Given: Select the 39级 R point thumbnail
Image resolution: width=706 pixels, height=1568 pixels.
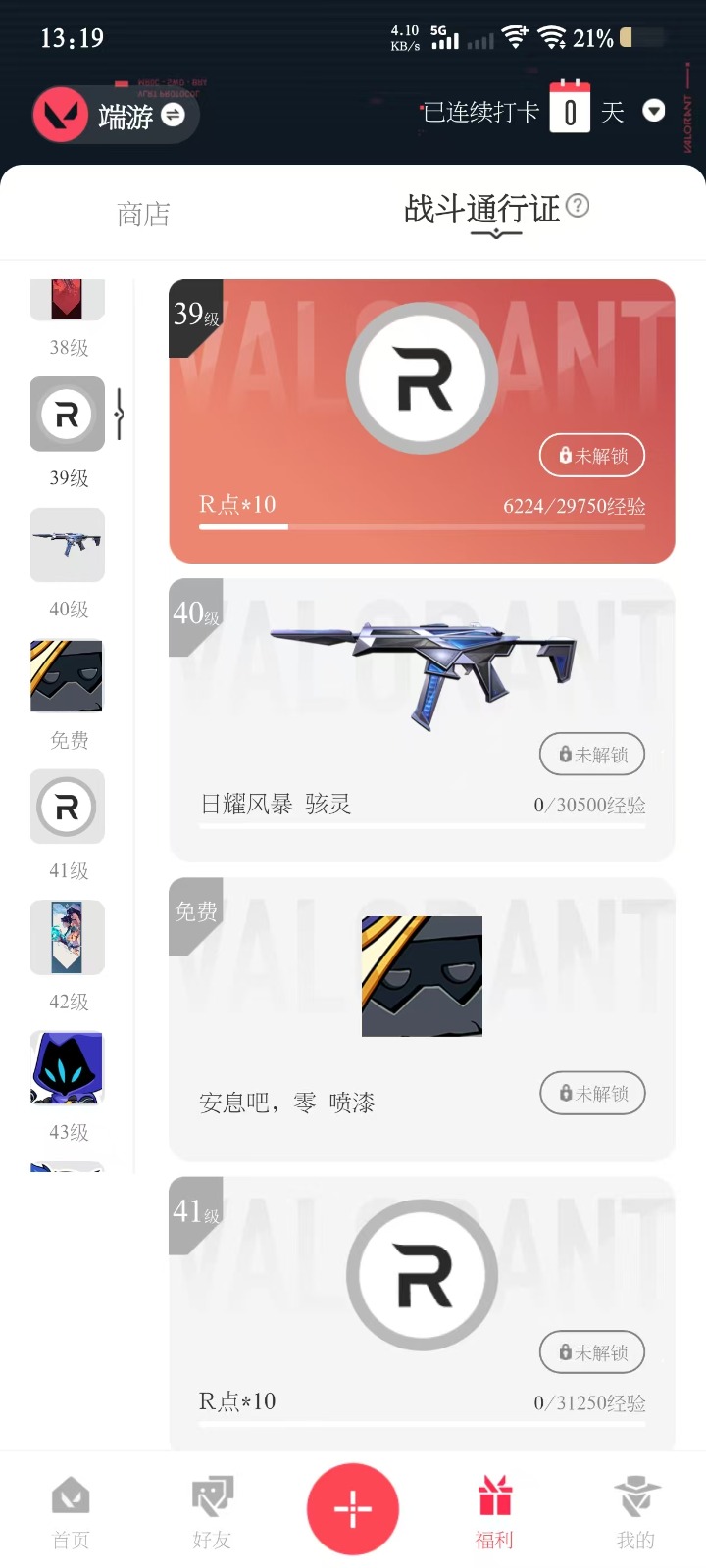Looking at the screenshot, I should pyautogui.click(x=68, y=414).
